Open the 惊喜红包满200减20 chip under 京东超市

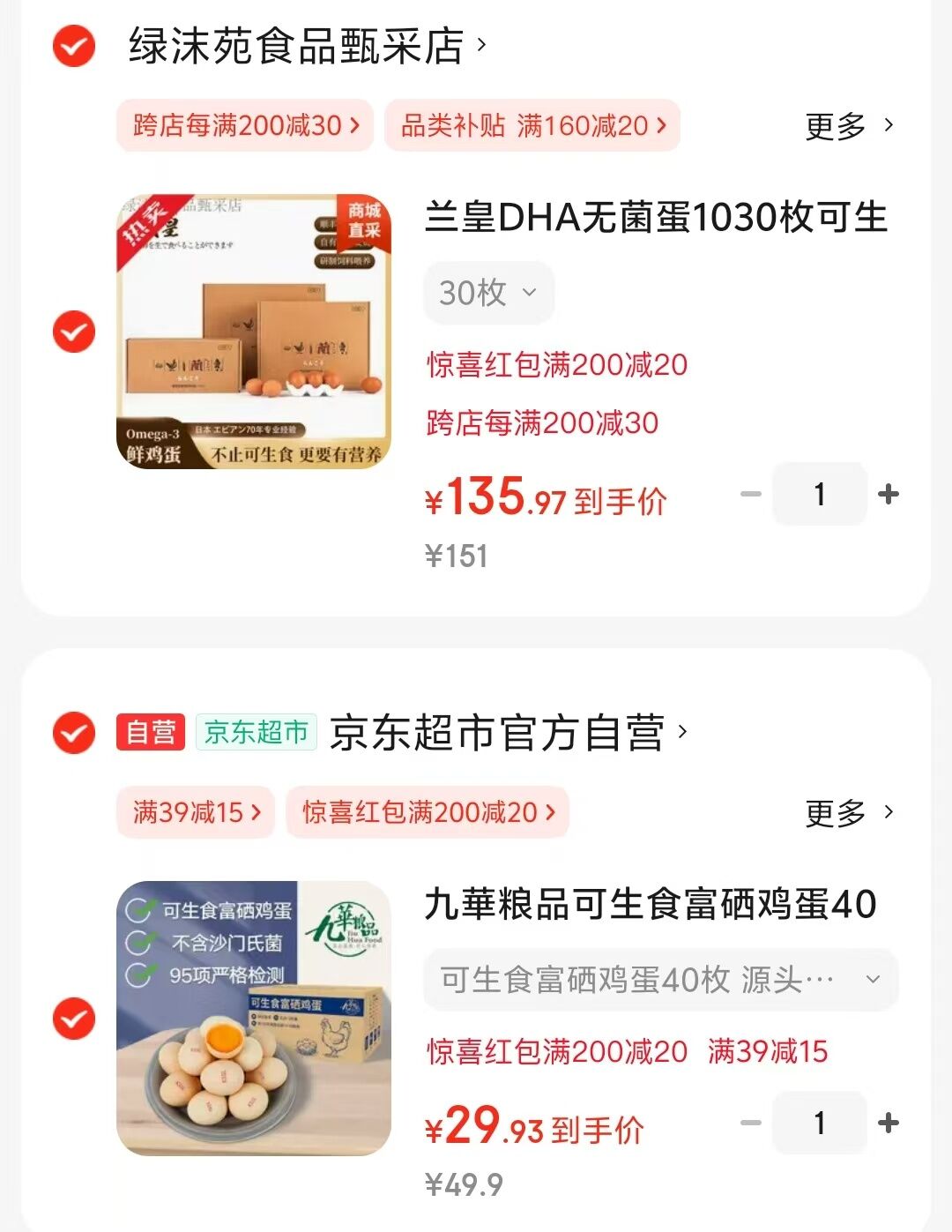point(428,812)
